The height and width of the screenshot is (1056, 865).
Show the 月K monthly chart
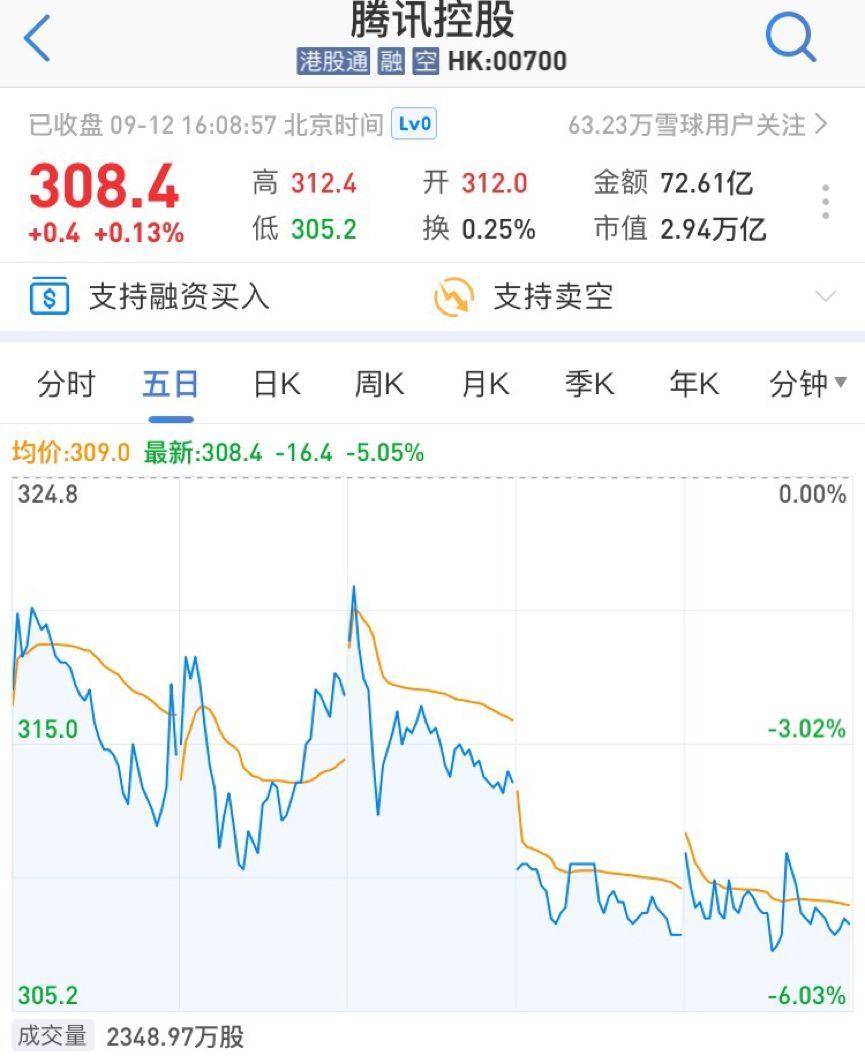[485, 385]
